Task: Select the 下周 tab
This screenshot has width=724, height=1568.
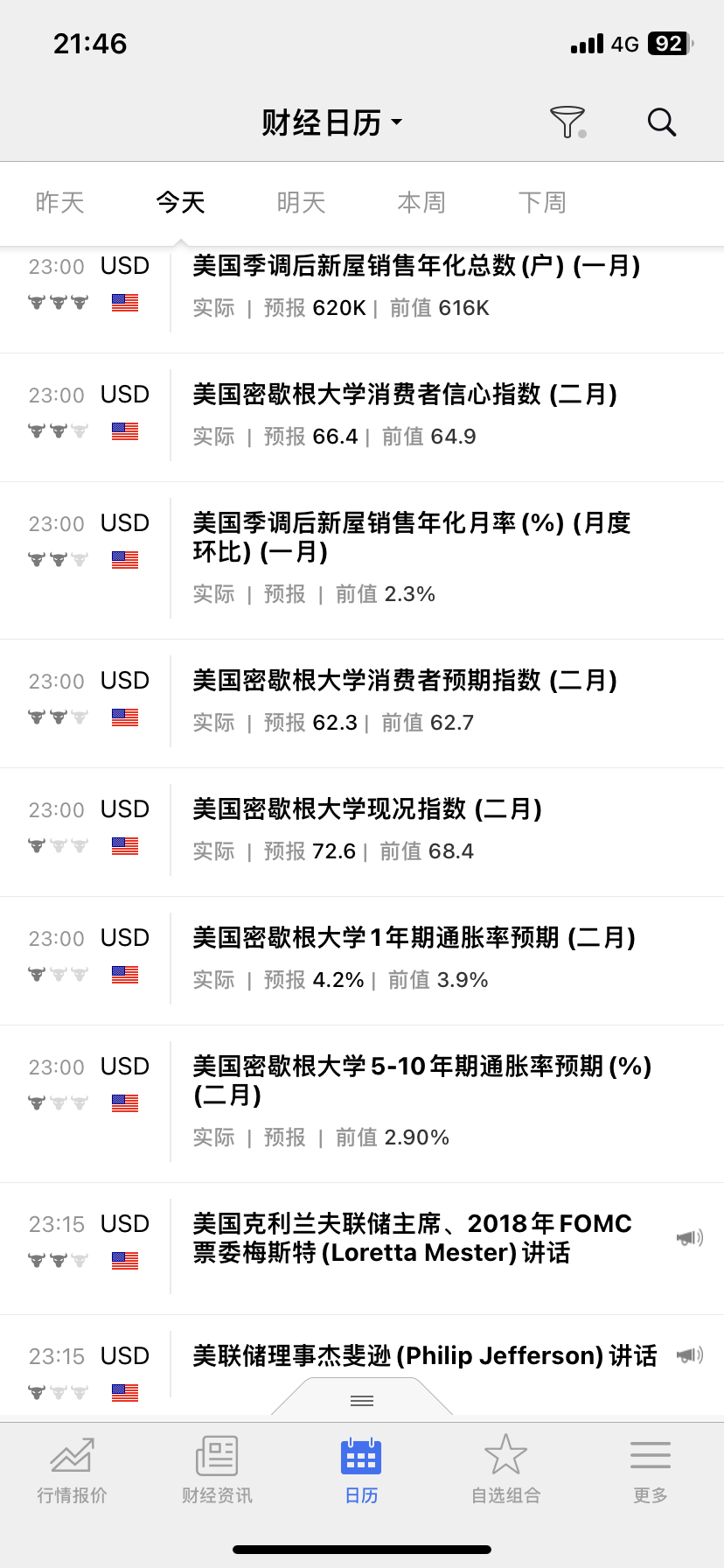Action: pyautogui.click(x=542, y=203)
